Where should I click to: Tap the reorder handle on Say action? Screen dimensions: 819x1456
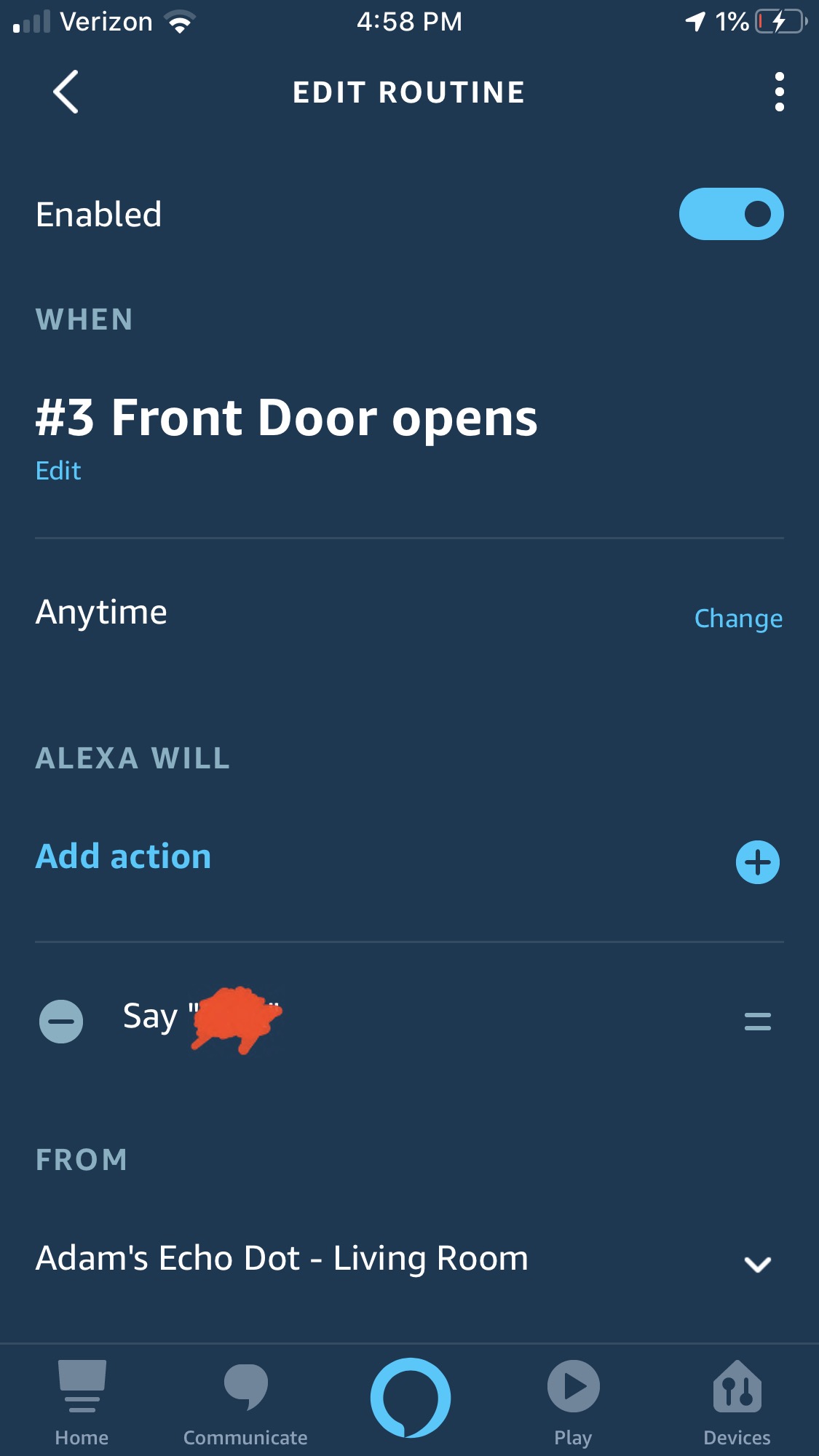coord(757,1021)
